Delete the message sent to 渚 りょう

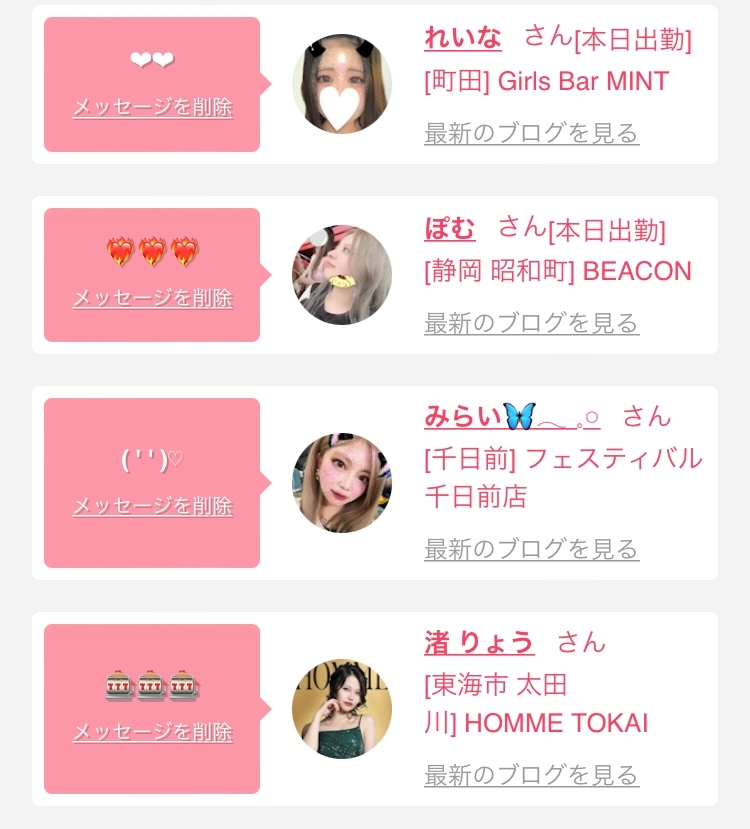pyautogui.click(x=152, y=732)
